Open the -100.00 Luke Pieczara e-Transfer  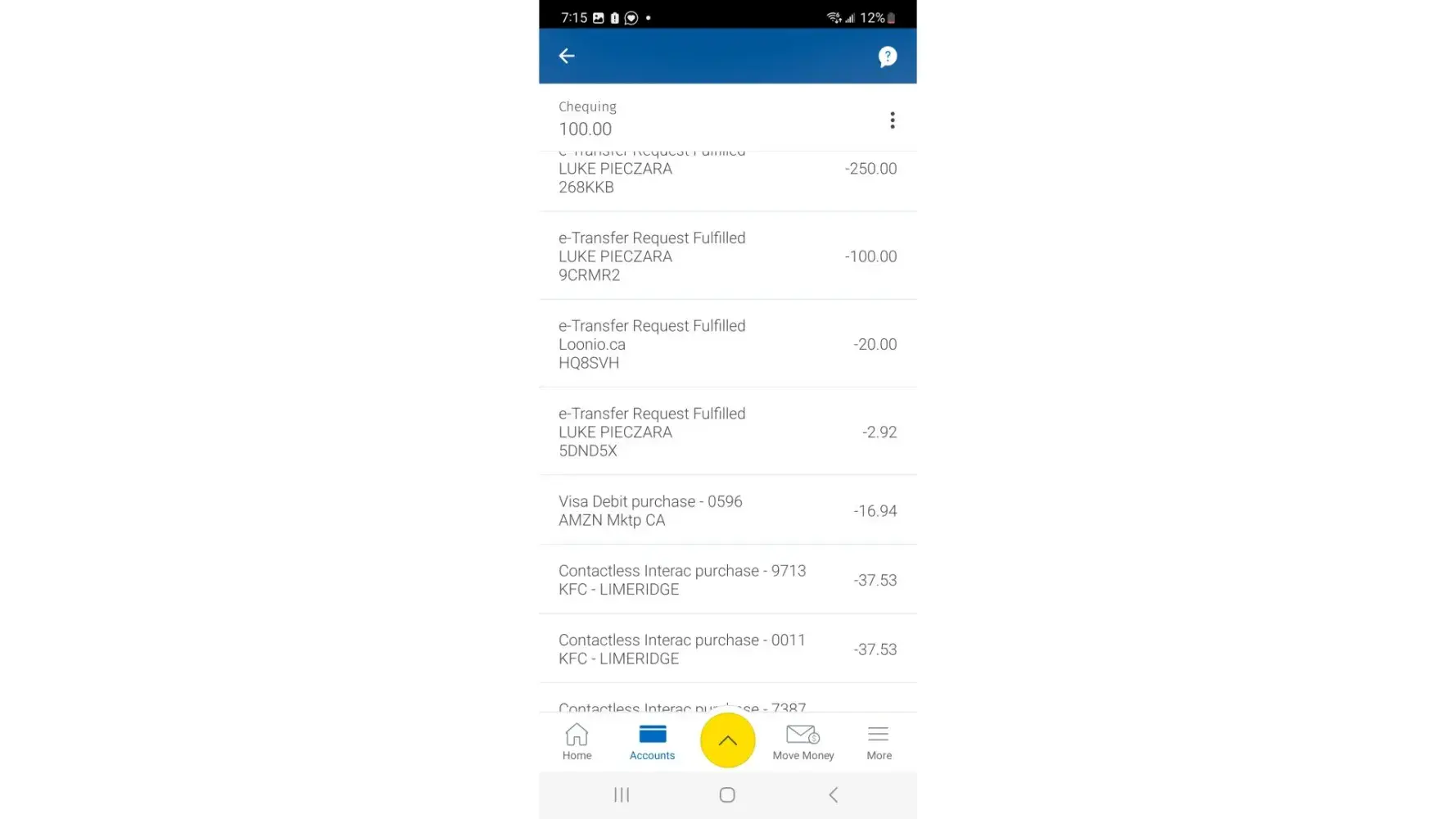pos(727,256)
